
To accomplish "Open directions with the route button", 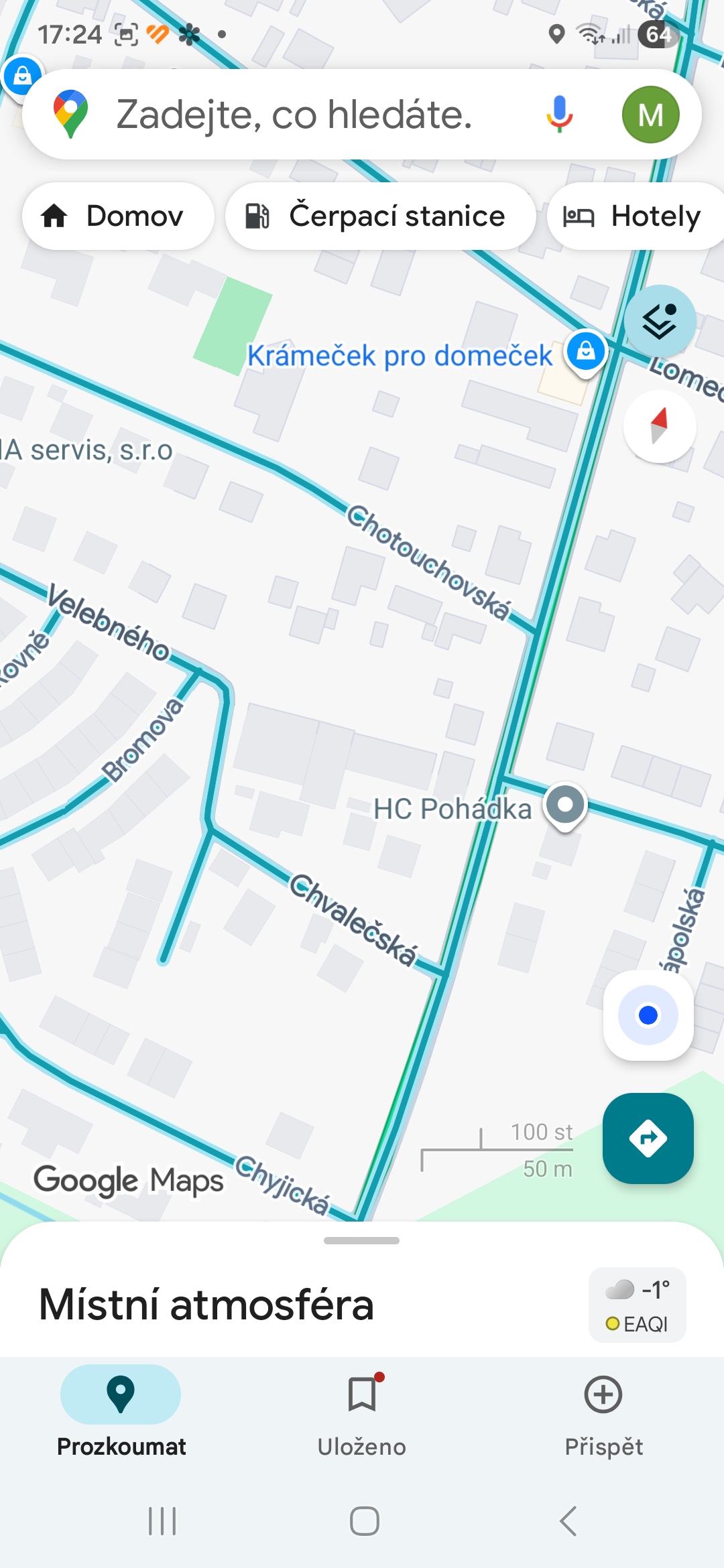I will click(648, 1138).
